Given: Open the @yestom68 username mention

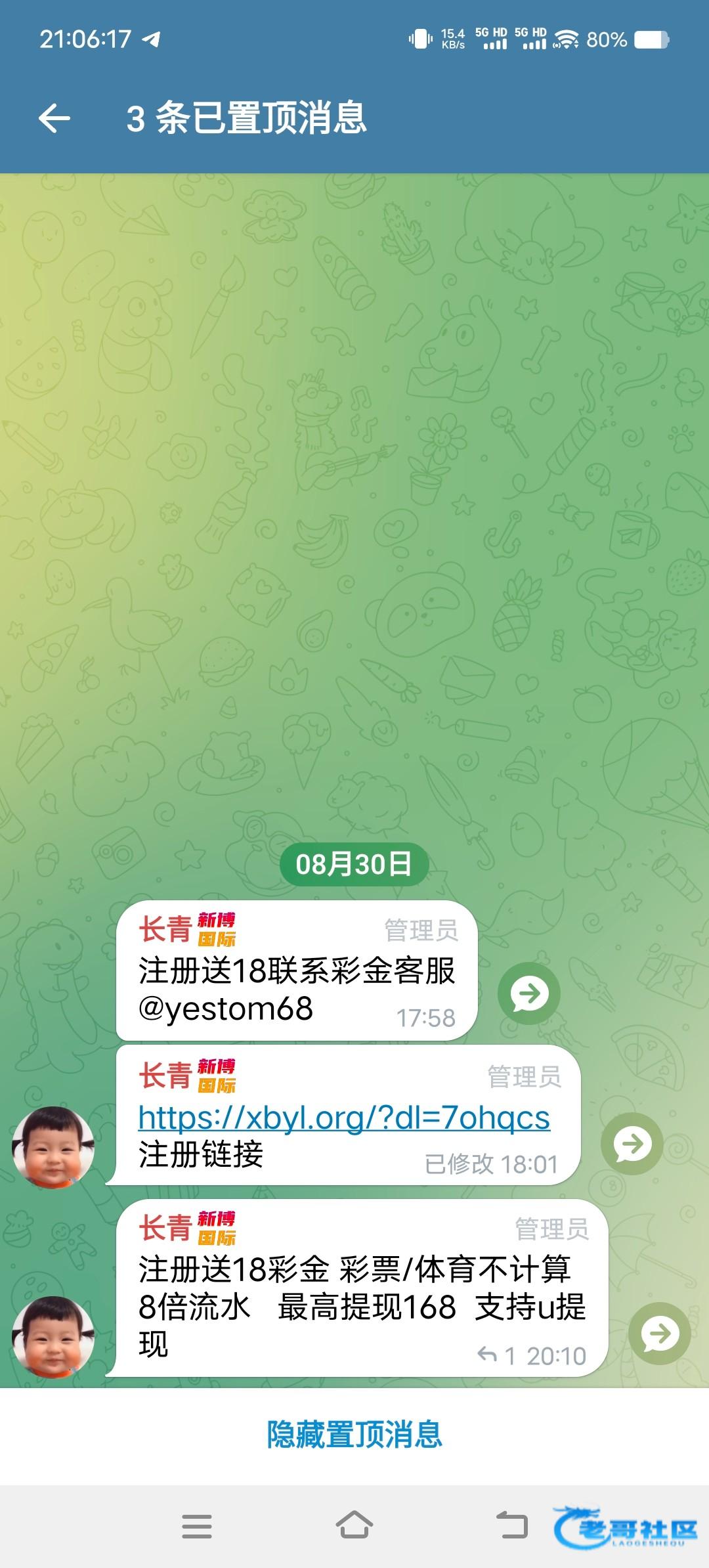Looking at the screenshot, I should (x=226, y=1009).
